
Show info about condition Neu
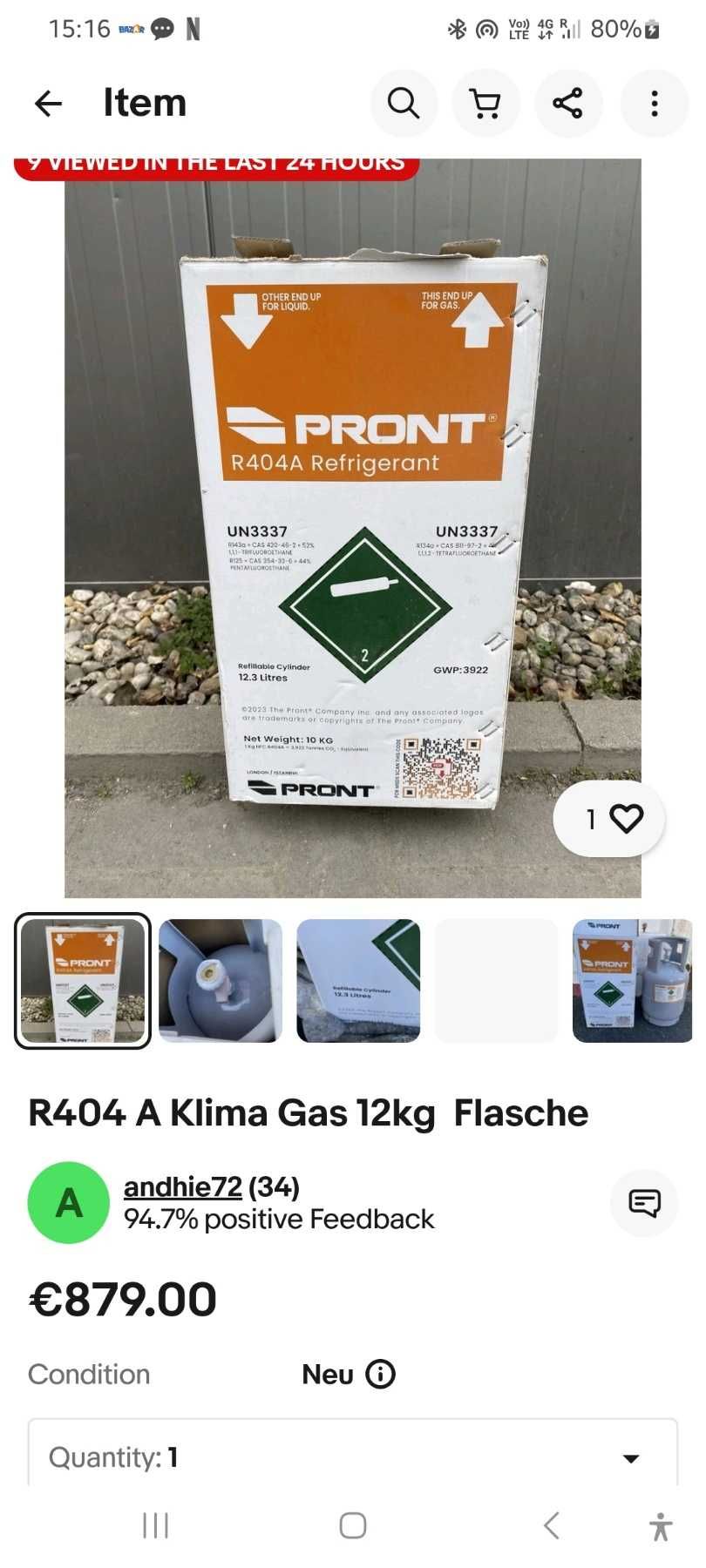click(380, 1374)
